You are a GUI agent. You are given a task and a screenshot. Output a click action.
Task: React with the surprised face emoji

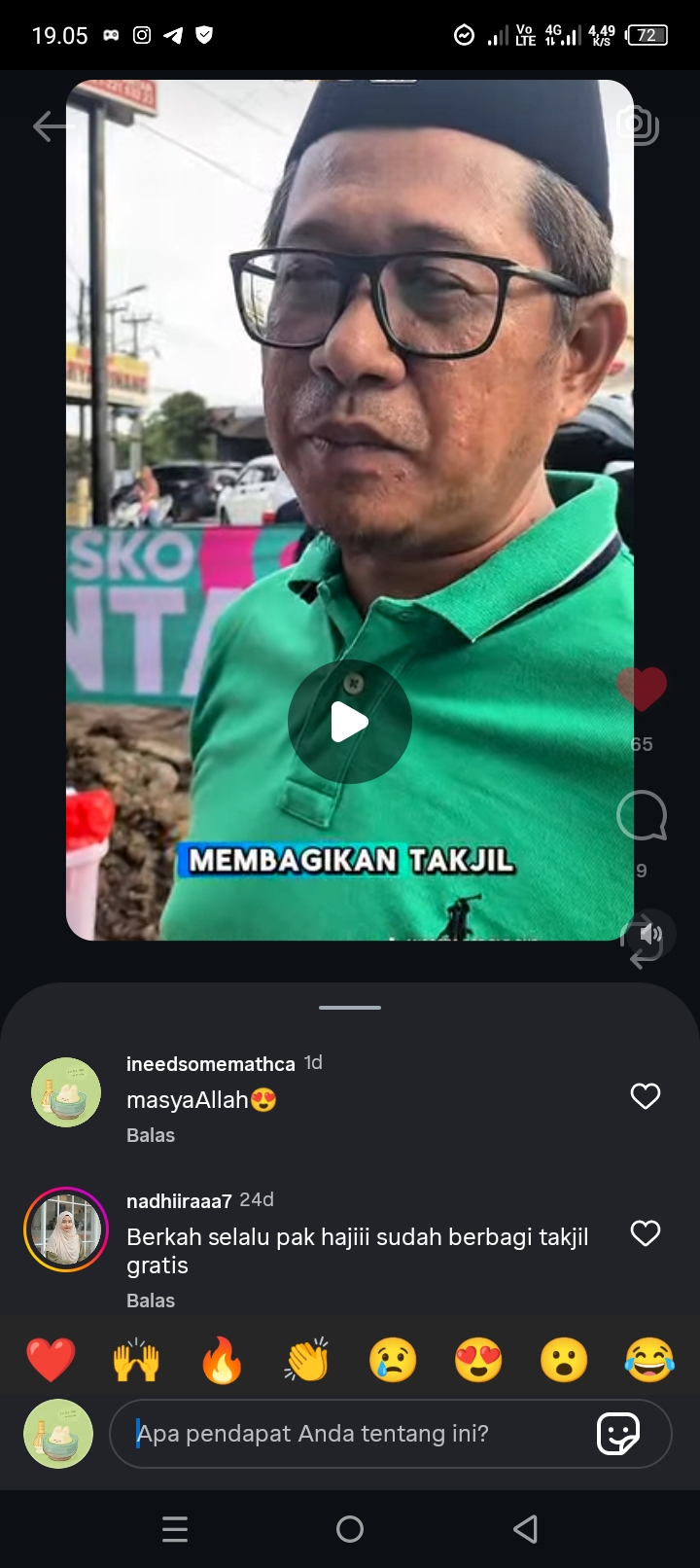564,1360
